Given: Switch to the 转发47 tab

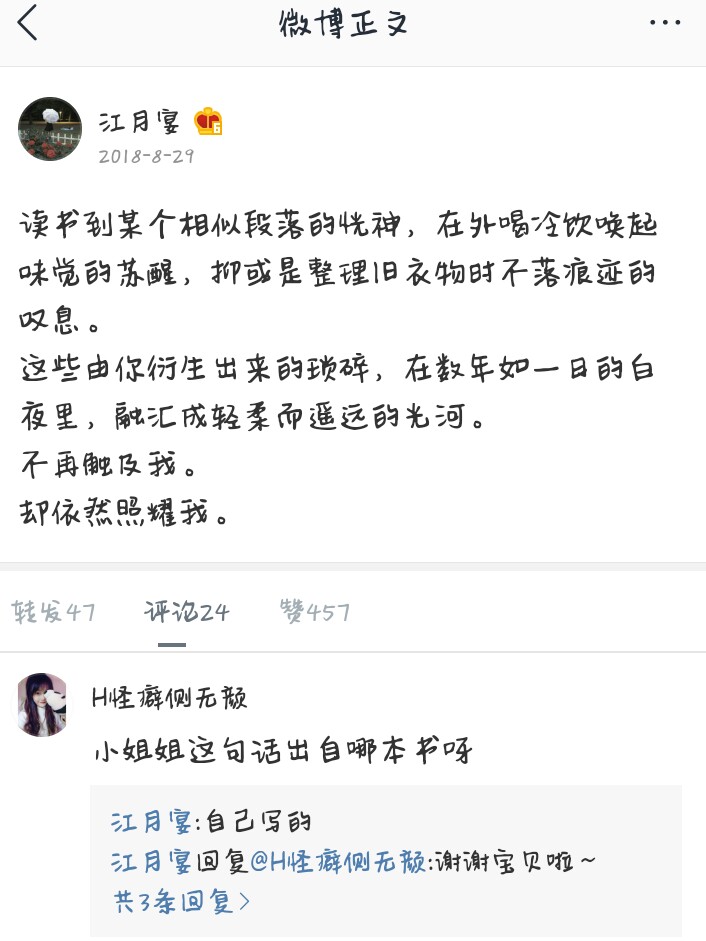Looking at the screenshot, I should [x=54, y=612].
